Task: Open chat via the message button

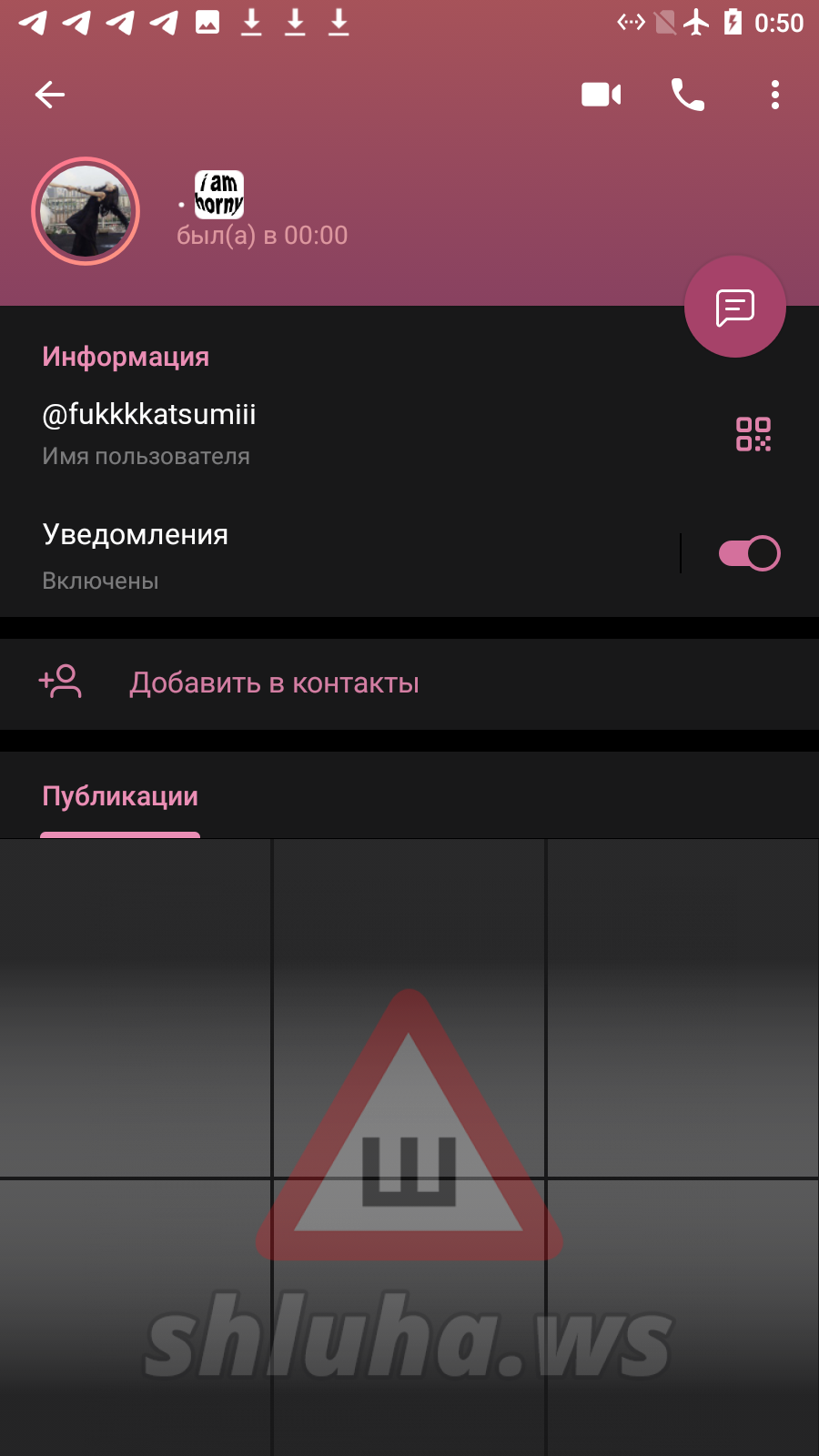Action: 735,307
